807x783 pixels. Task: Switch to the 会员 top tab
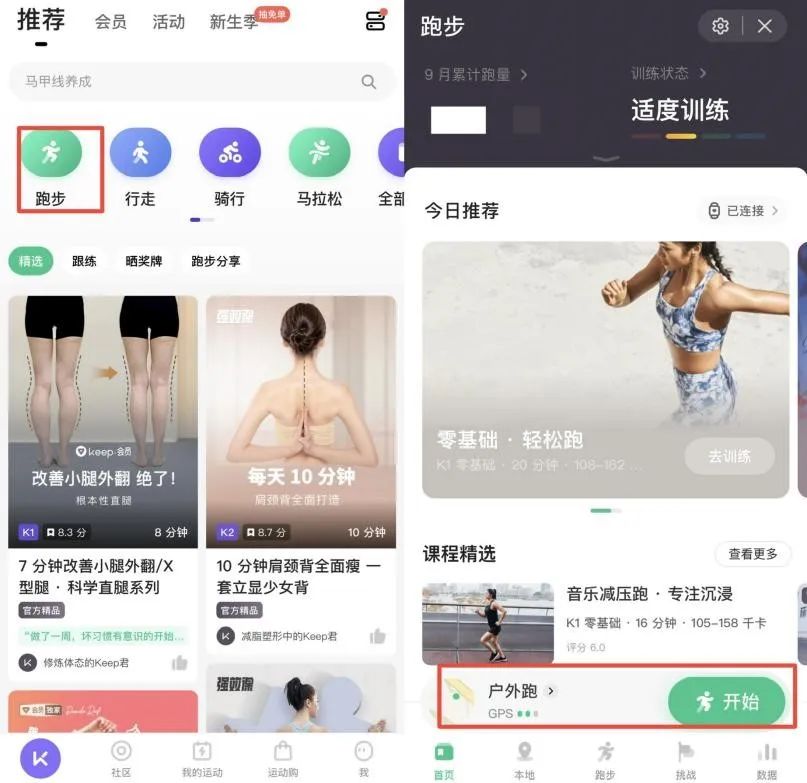(x=110, y=22)
